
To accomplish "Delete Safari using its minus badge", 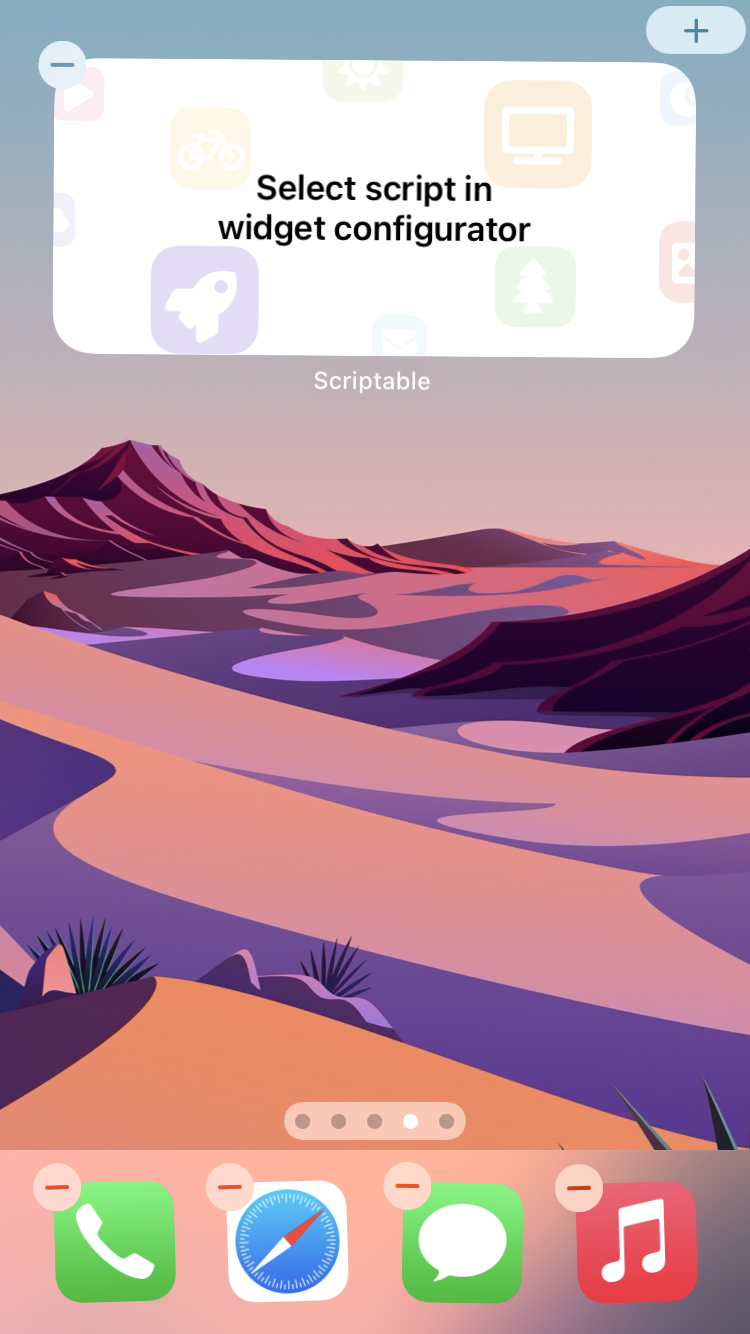I will click(230, 1187).
